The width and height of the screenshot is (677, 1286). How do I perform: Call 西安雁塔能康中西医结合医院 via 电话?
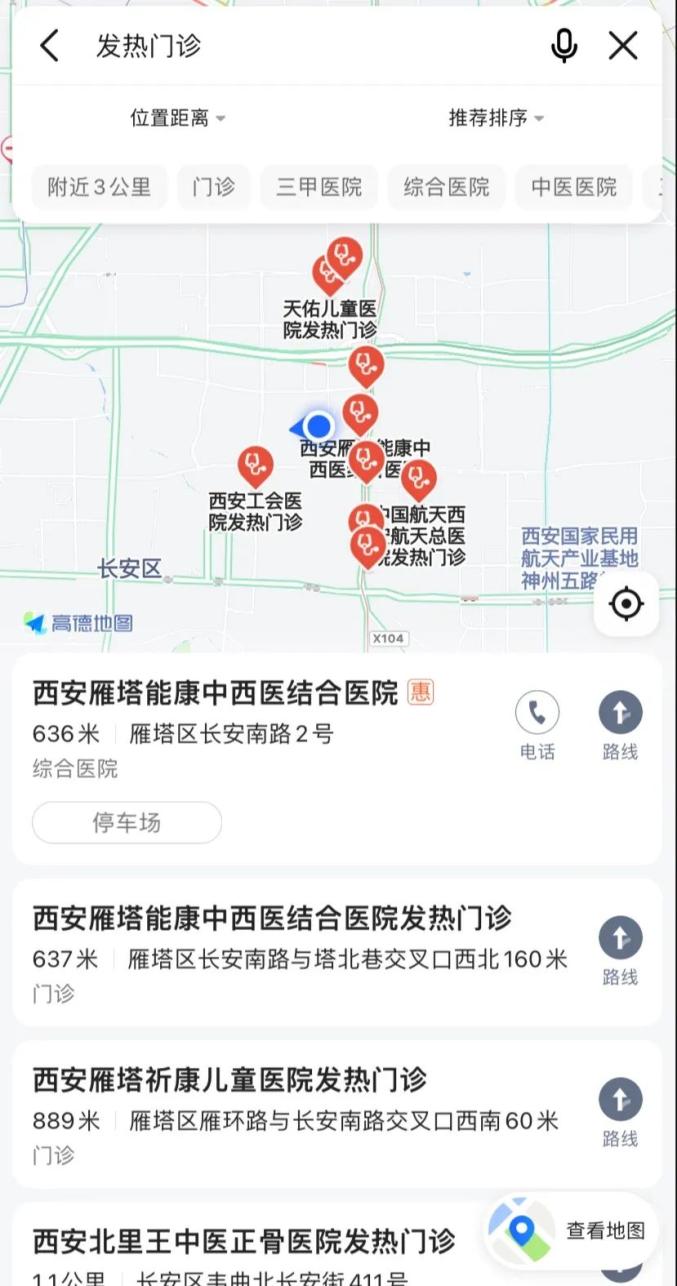tap(537, 727)
